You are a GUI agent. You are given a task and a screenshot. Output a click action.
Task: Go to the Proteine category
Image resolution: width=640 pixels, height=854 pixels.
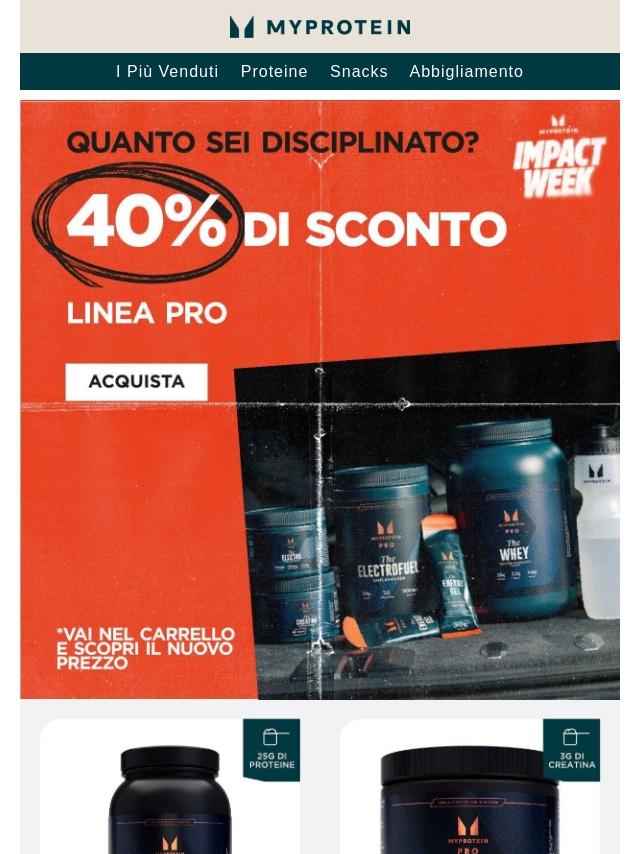click(x=274, y=72)
